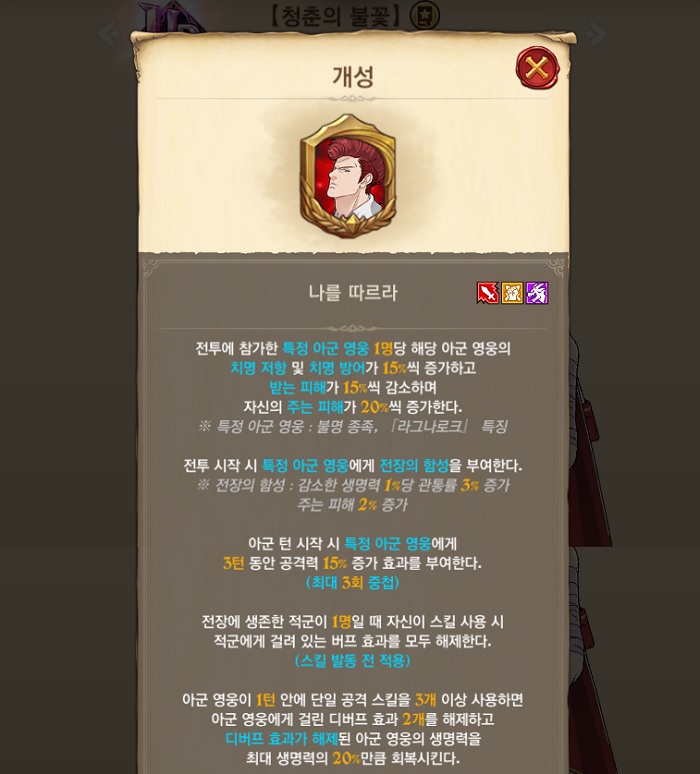Tap the red sword tag icon
This screenshot has width=700, height=774.
click(x=487, y=293)
